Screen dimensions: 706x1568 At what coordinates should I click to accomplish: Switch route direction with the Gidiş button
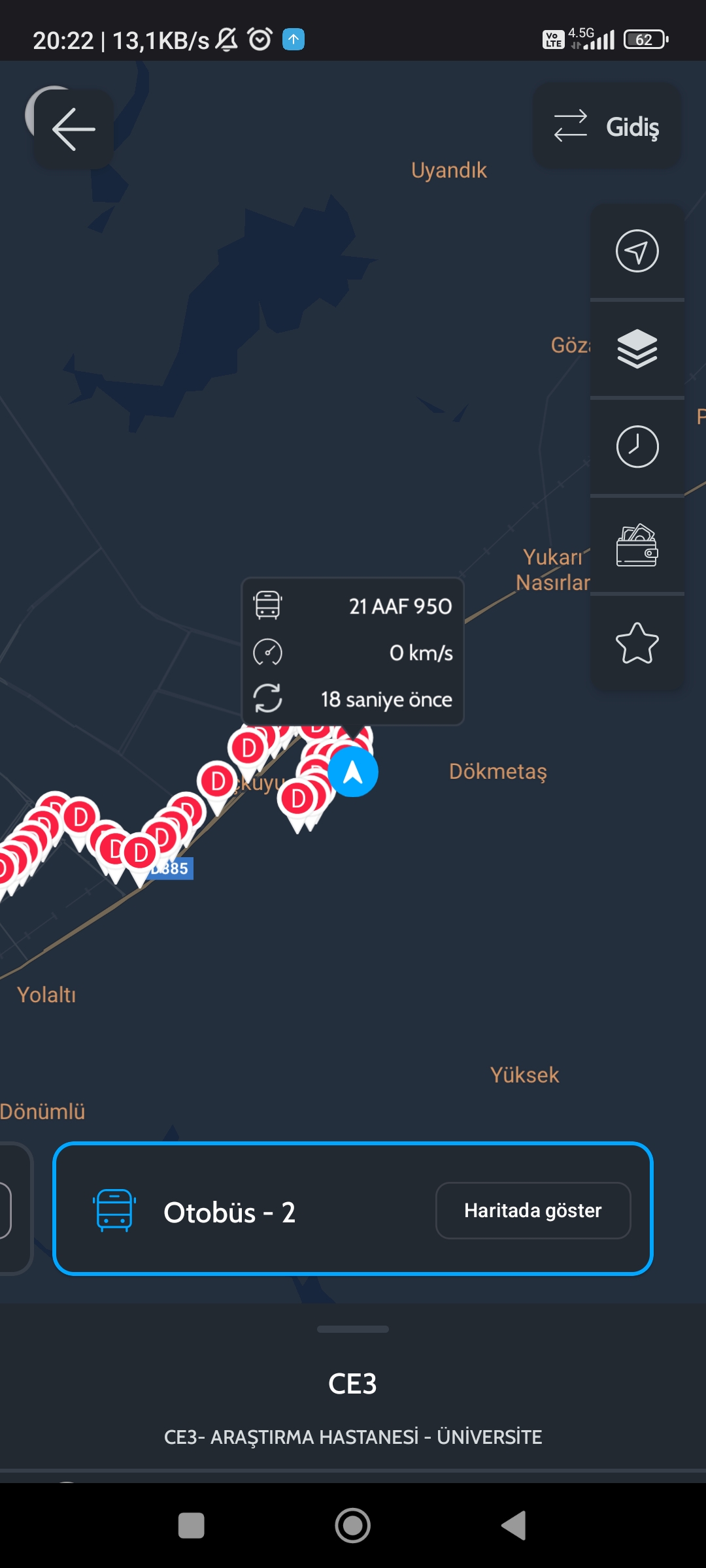pyautogui.click(x=607, y=126)
